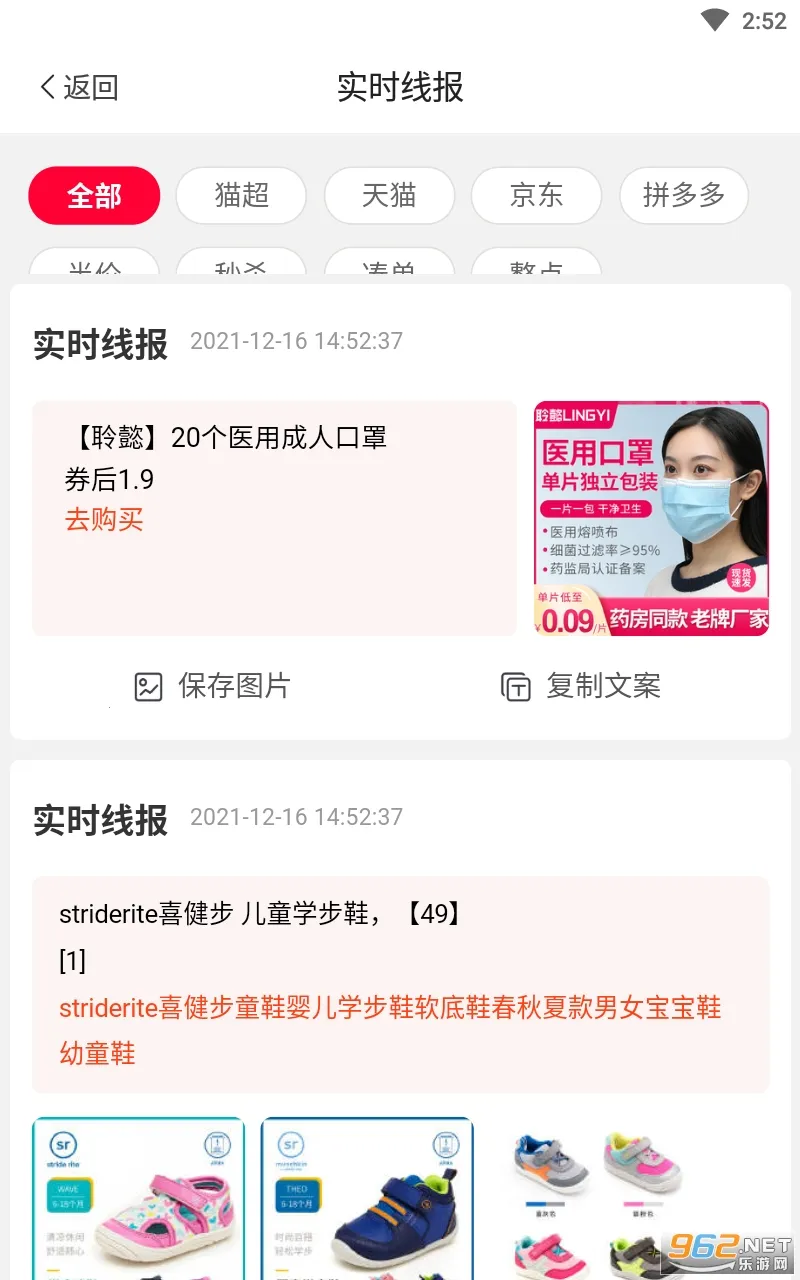
Task: View the pink sandal shoe image
Action: point(138,1198)
